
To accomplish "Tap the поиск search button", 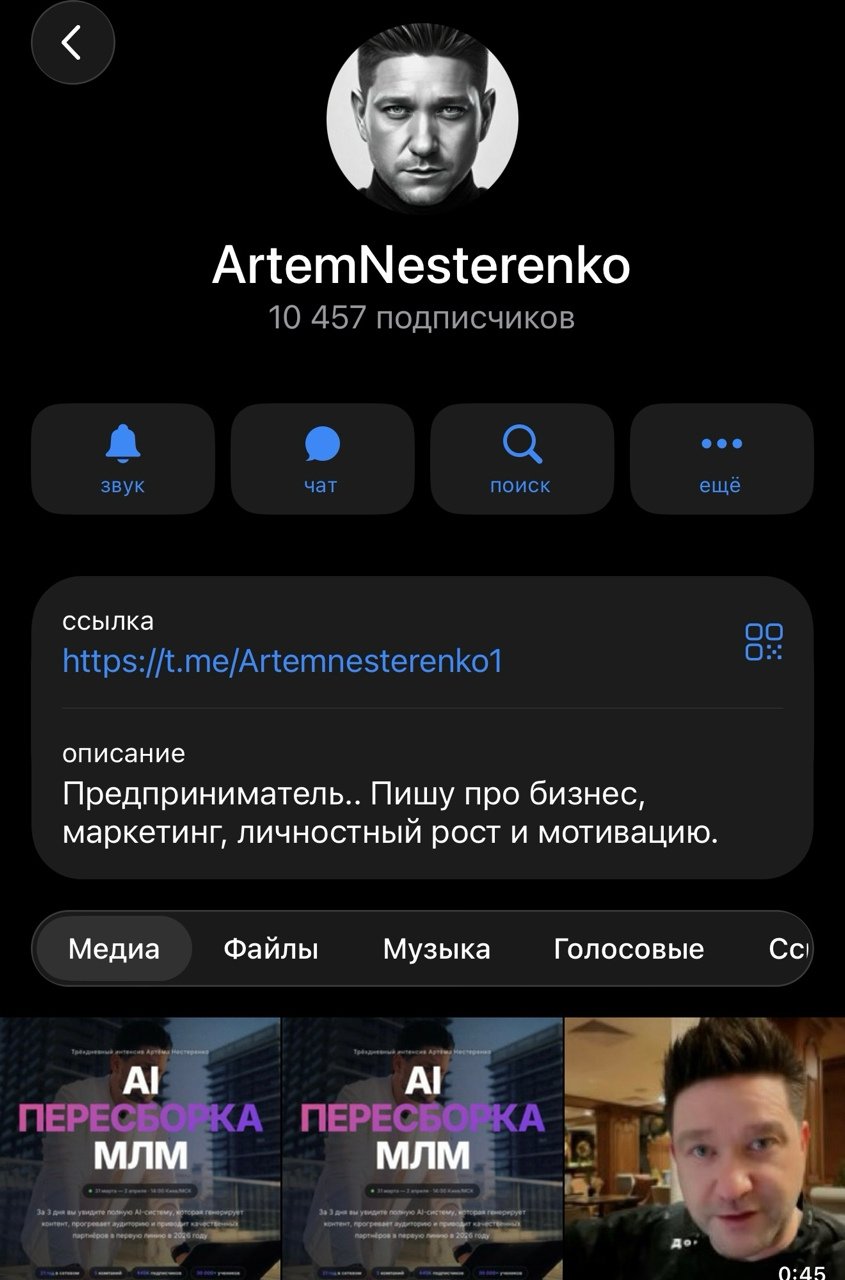I will coord(521,459).
